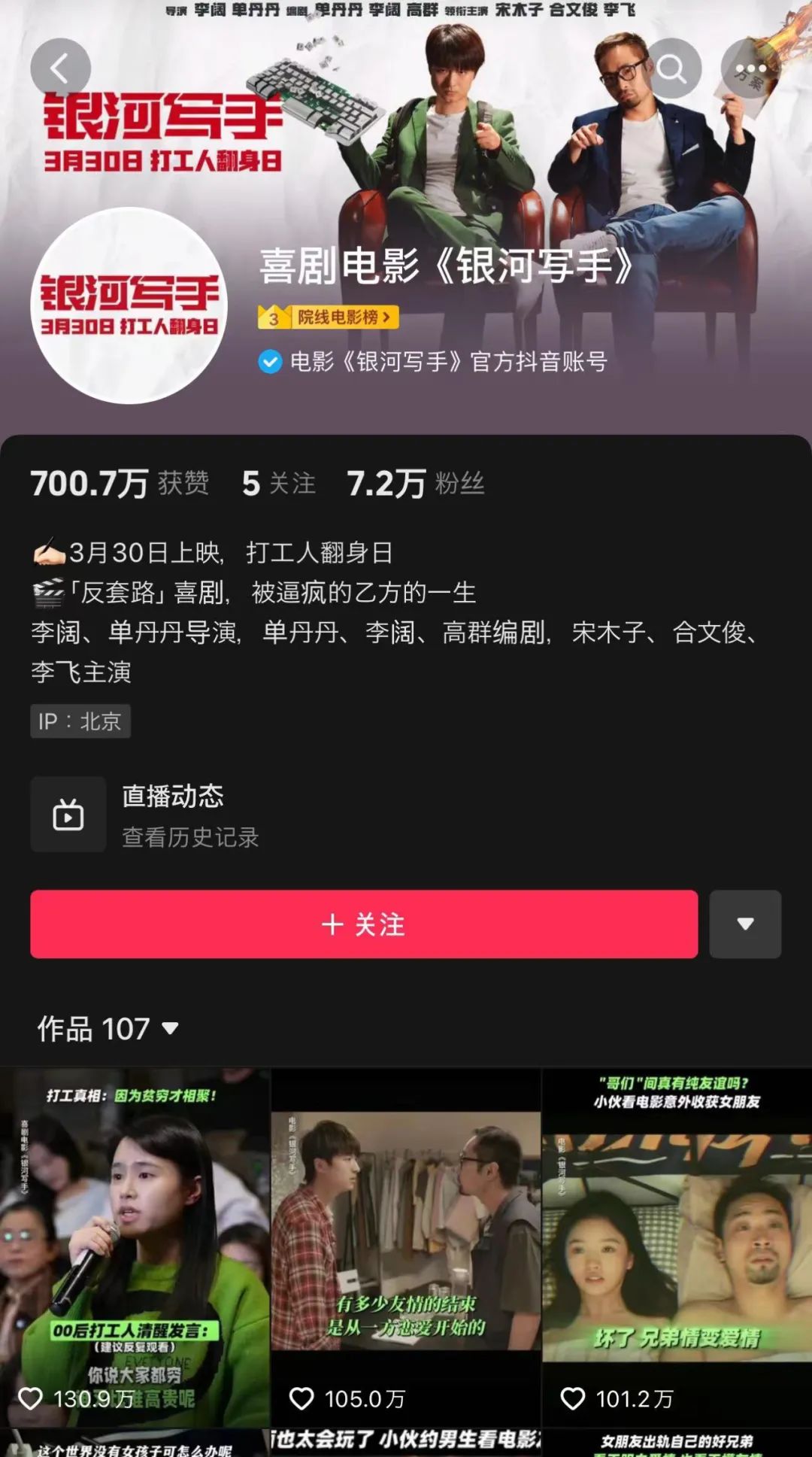View the 7.2万 粉丝 followers list

415,484
